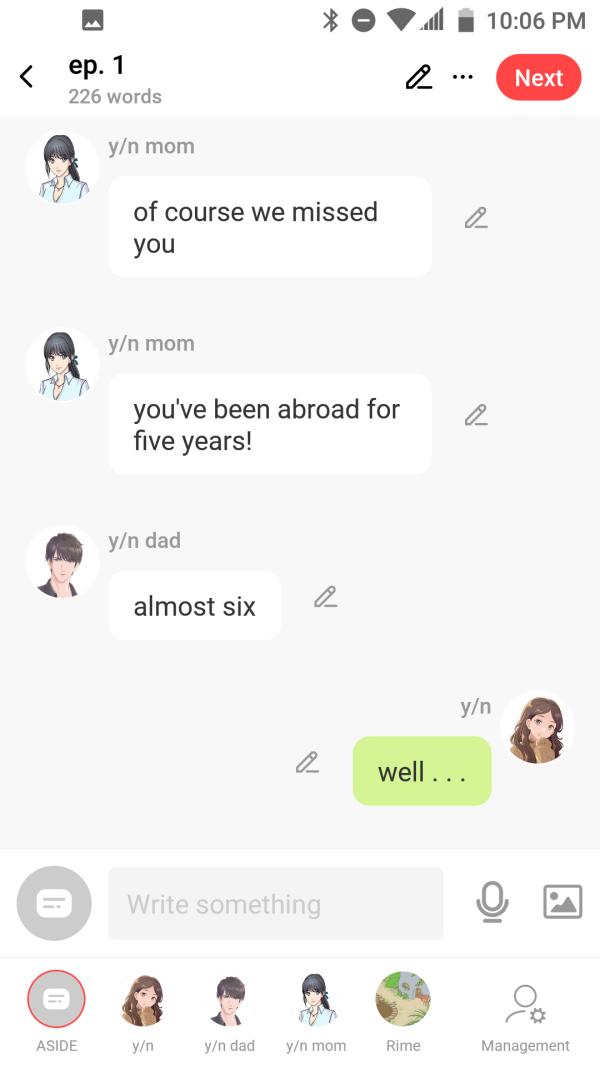Choose y/n as the speaking character
The image size is (600, 1067).
pyautogui.click(x=143, y=1000)
